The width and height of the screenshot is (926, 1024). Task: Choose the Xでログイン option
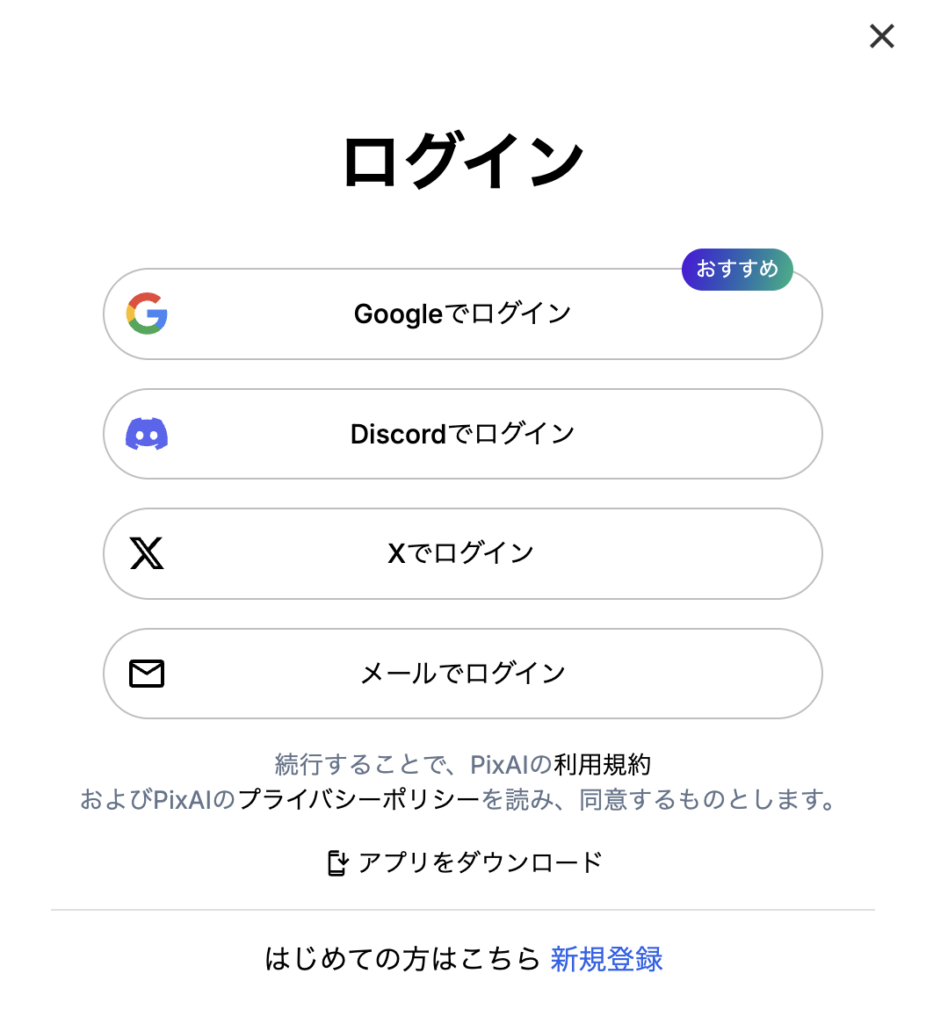462,553
